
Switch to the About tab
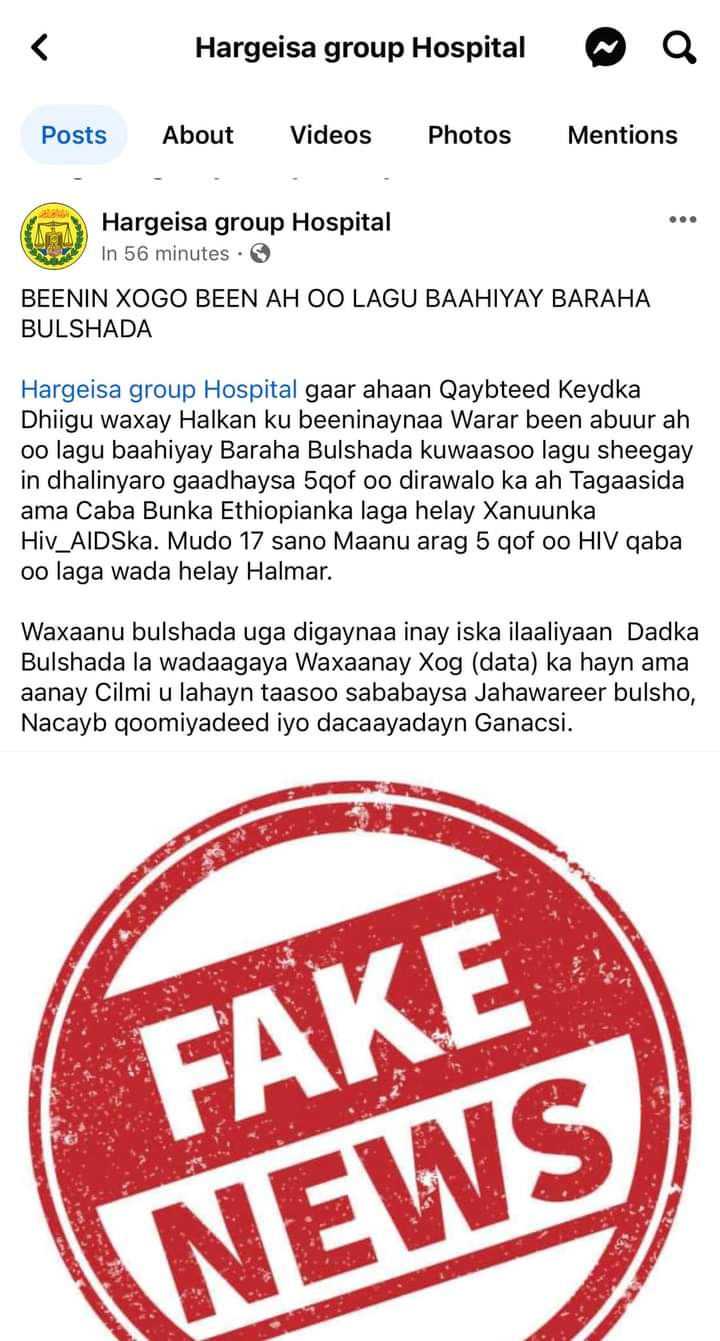(198, 135)
